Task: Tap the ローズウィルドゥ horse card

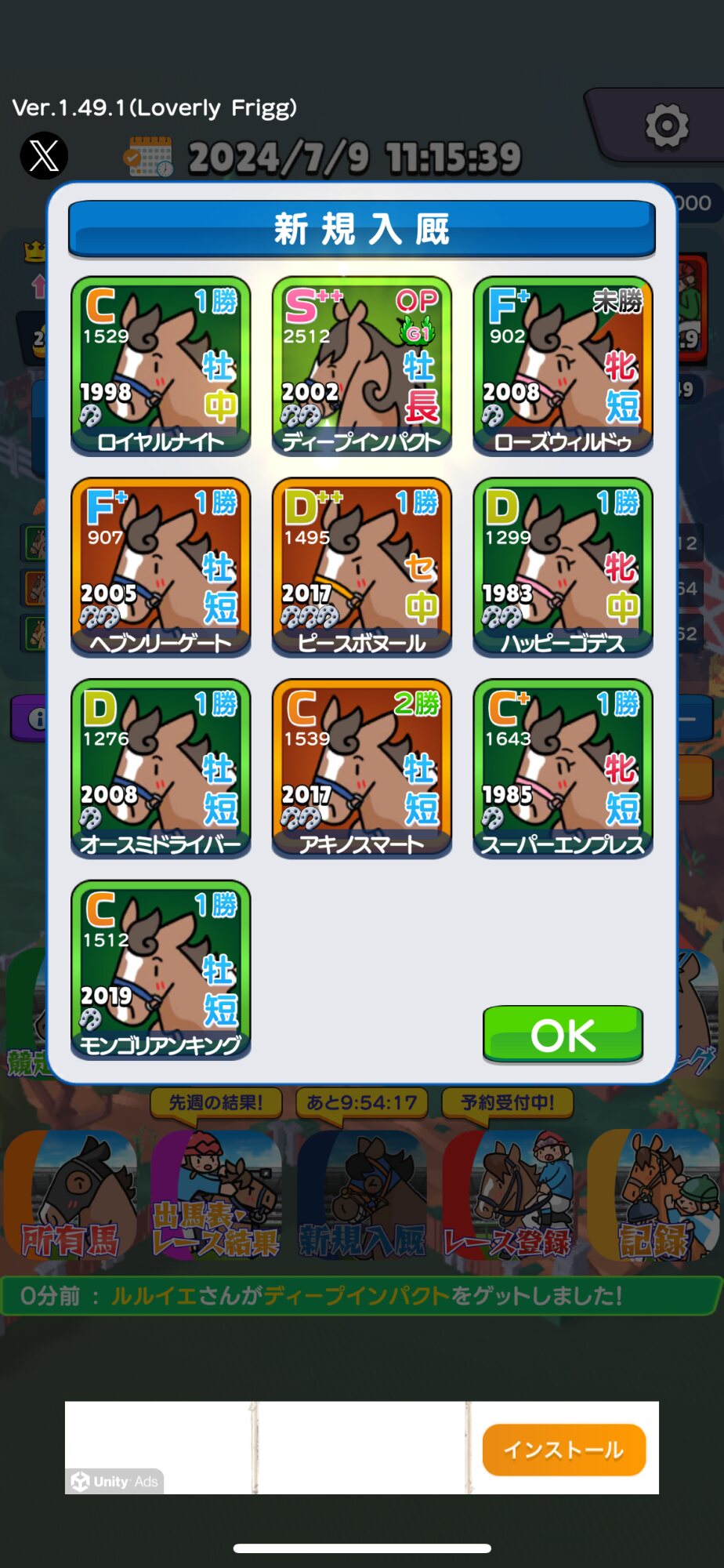Action: tap(563, 365)
